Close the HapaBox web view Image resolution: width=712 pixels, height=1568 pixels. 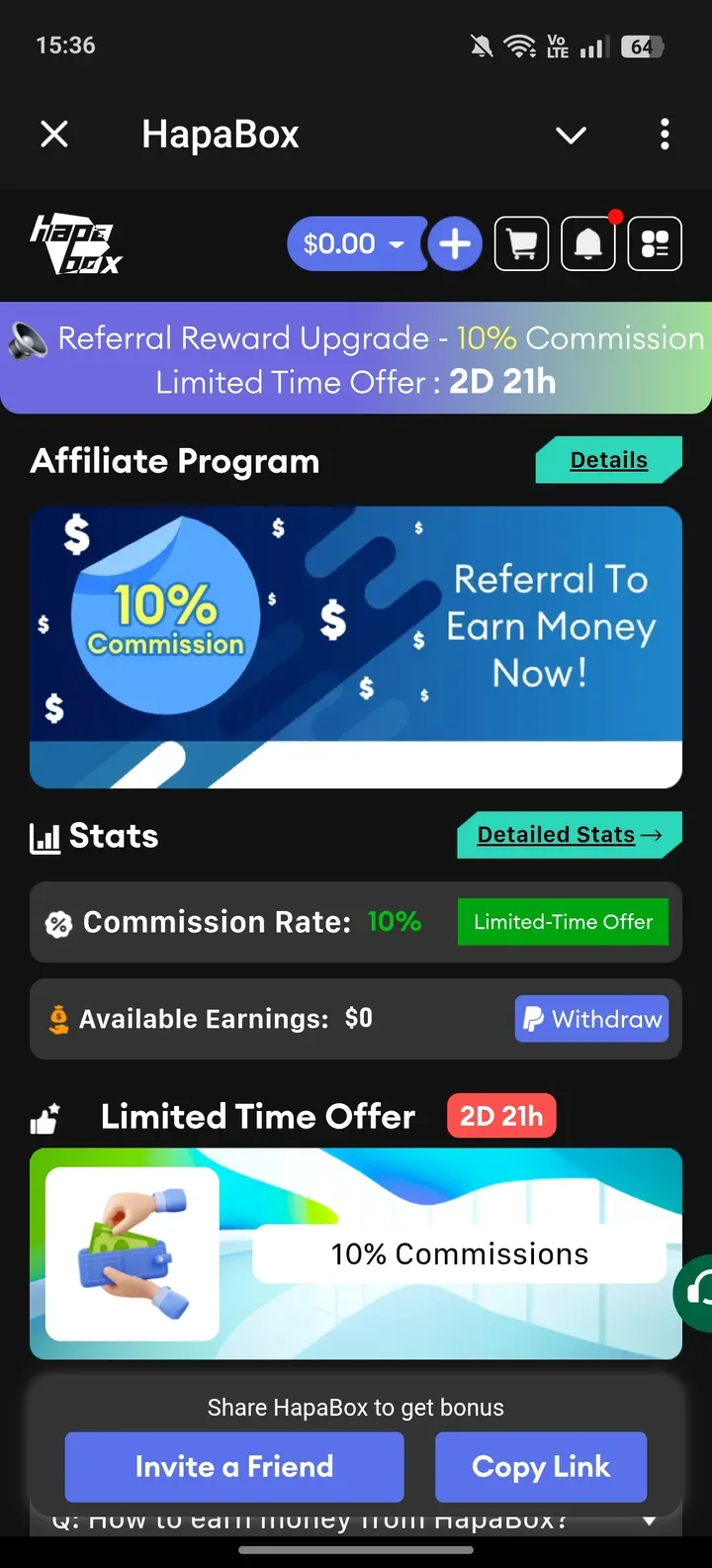point(54,134)
